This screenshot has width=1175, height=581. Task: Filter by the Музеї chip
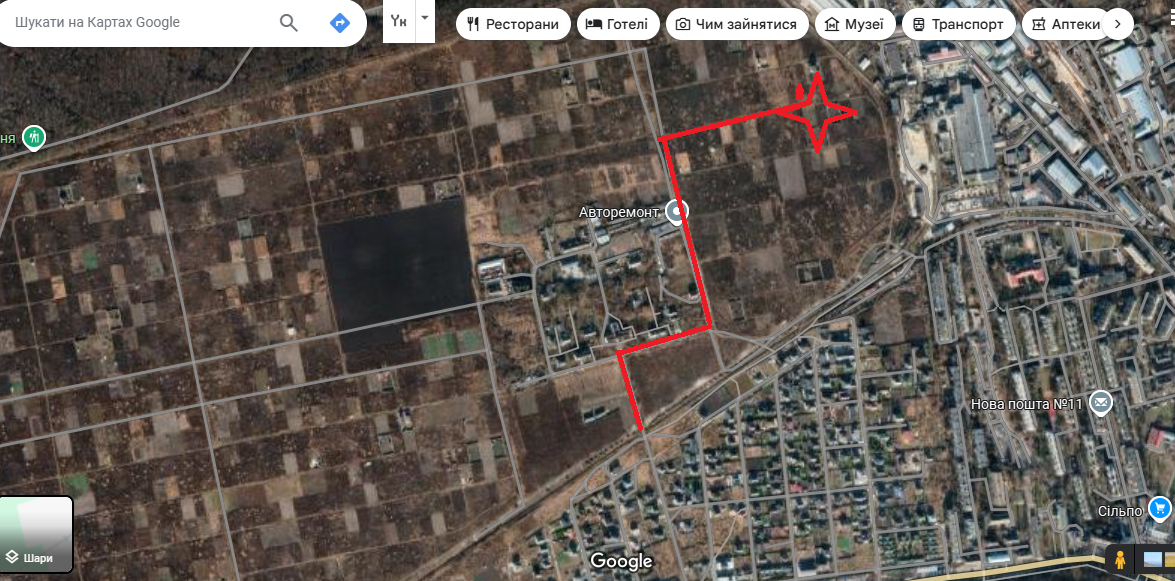(853, 24)
